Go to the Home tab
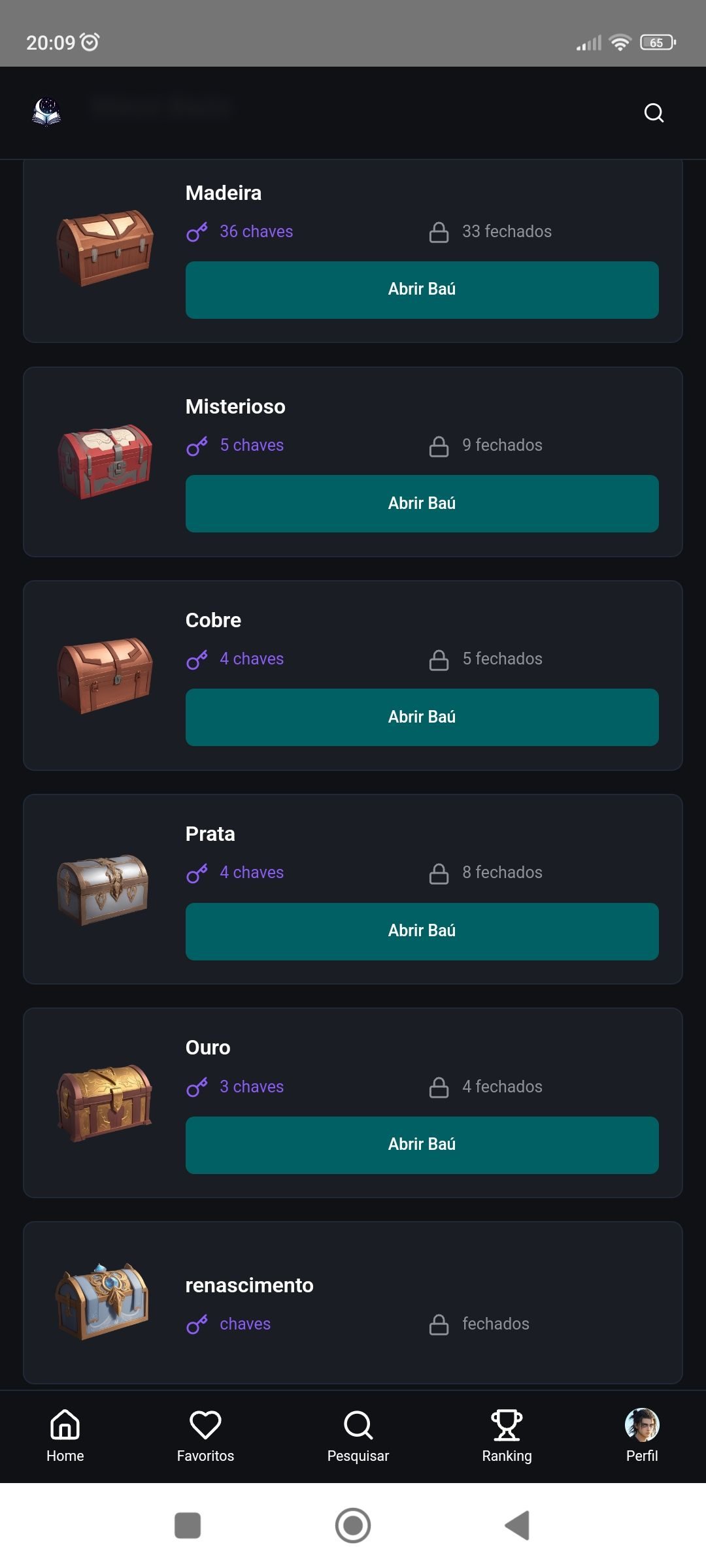 click(65, 1435)
